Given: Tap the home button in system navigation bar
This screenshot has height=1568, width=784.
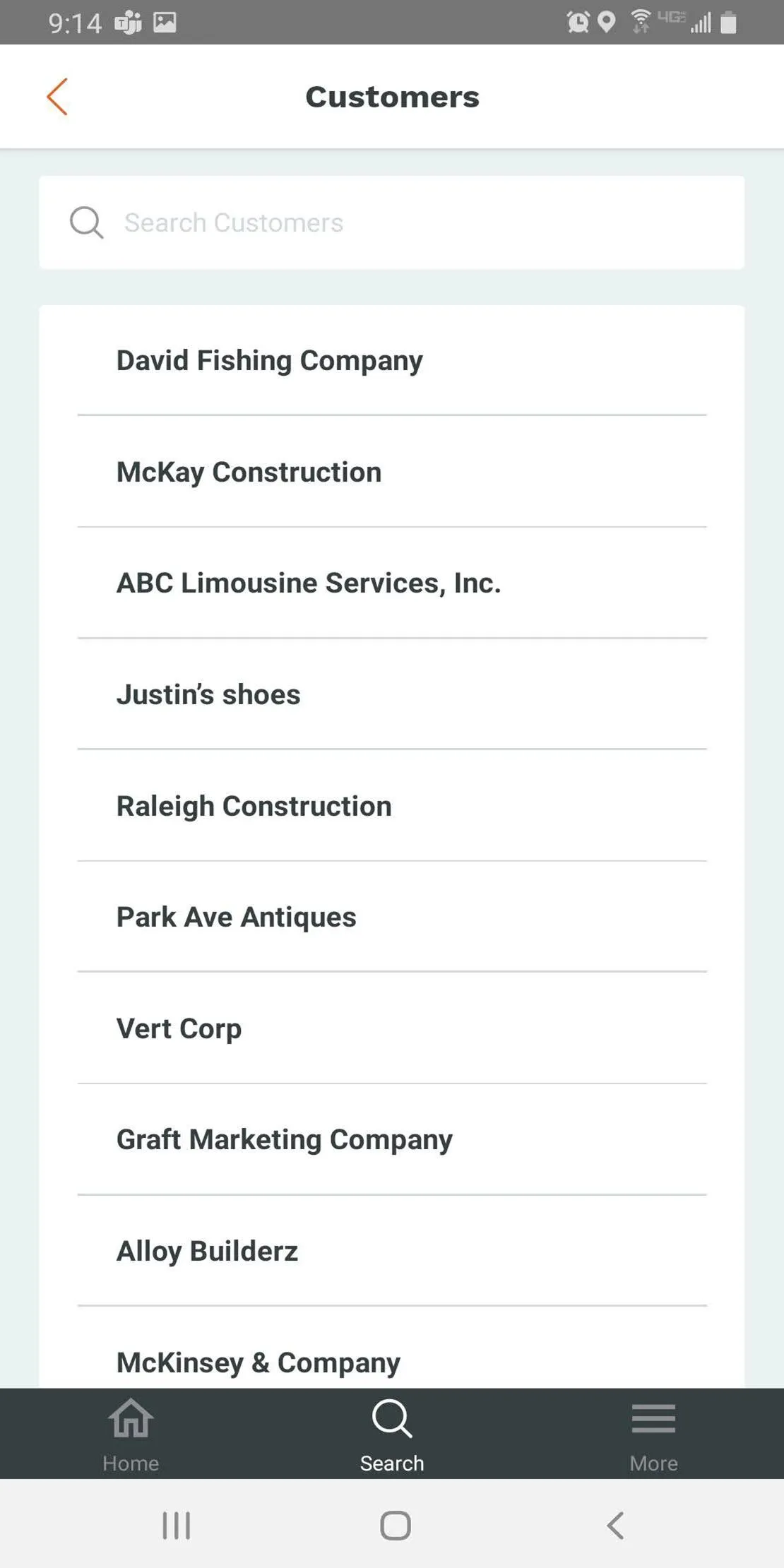Looking at the screenshot, I should coord(394,1526).
